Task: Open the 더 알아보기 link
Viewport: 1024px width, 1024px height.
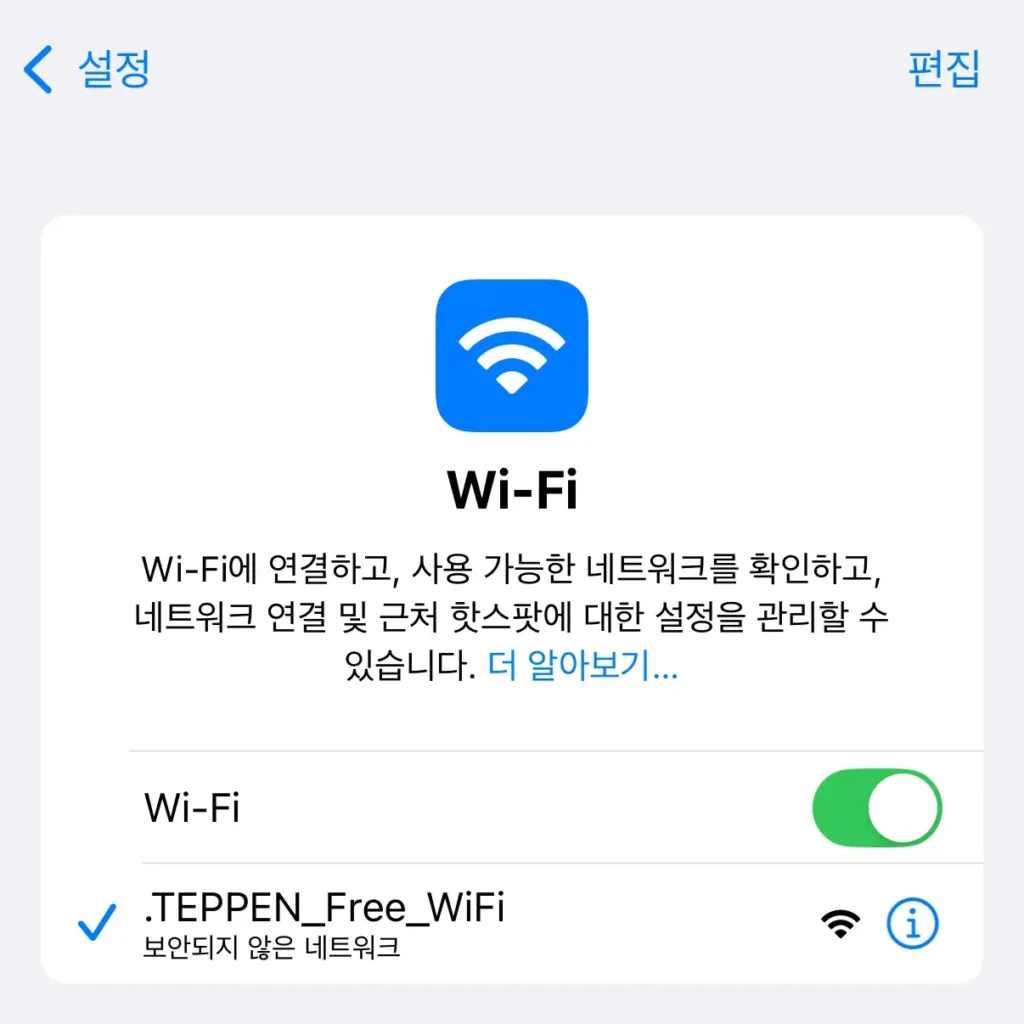Action: pos(583,668)
